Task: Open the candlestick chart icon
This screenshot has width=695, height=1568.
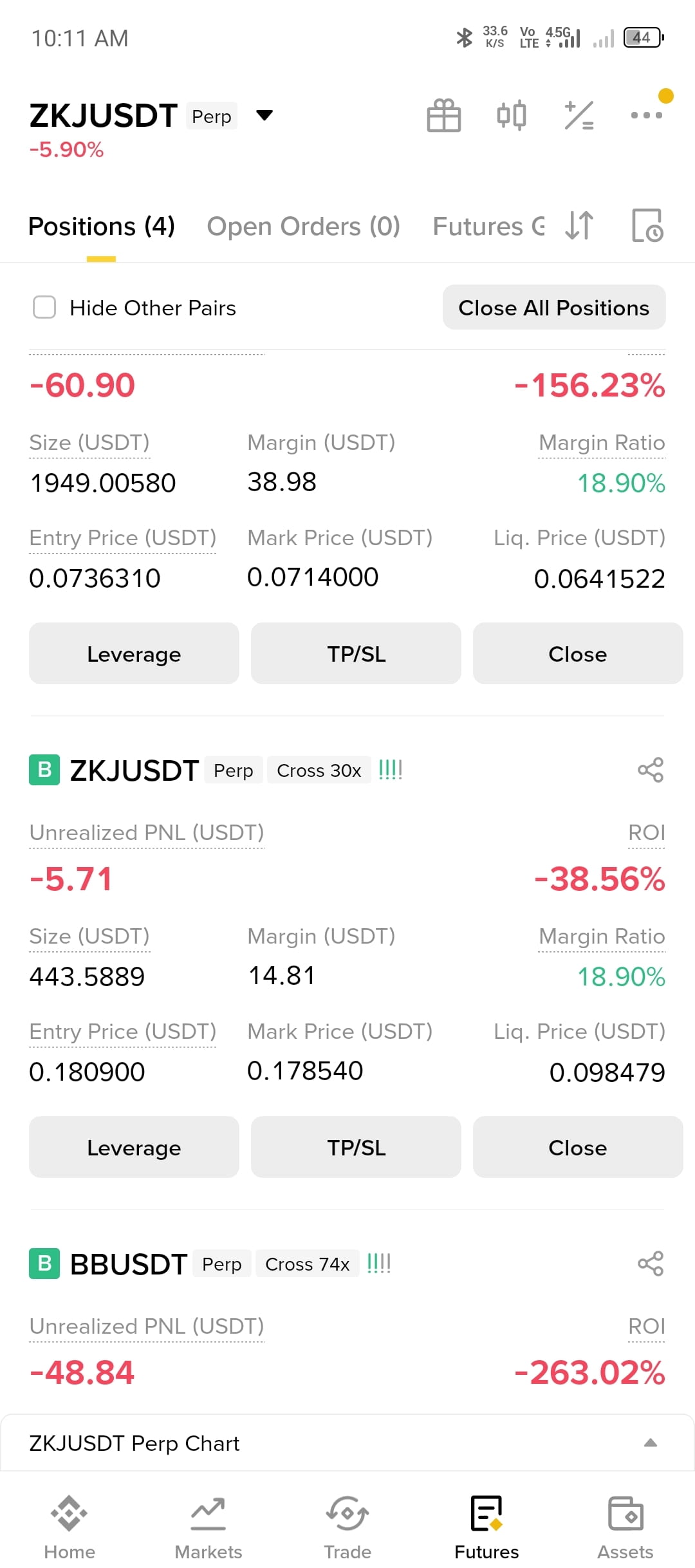Action: point(512,116)
